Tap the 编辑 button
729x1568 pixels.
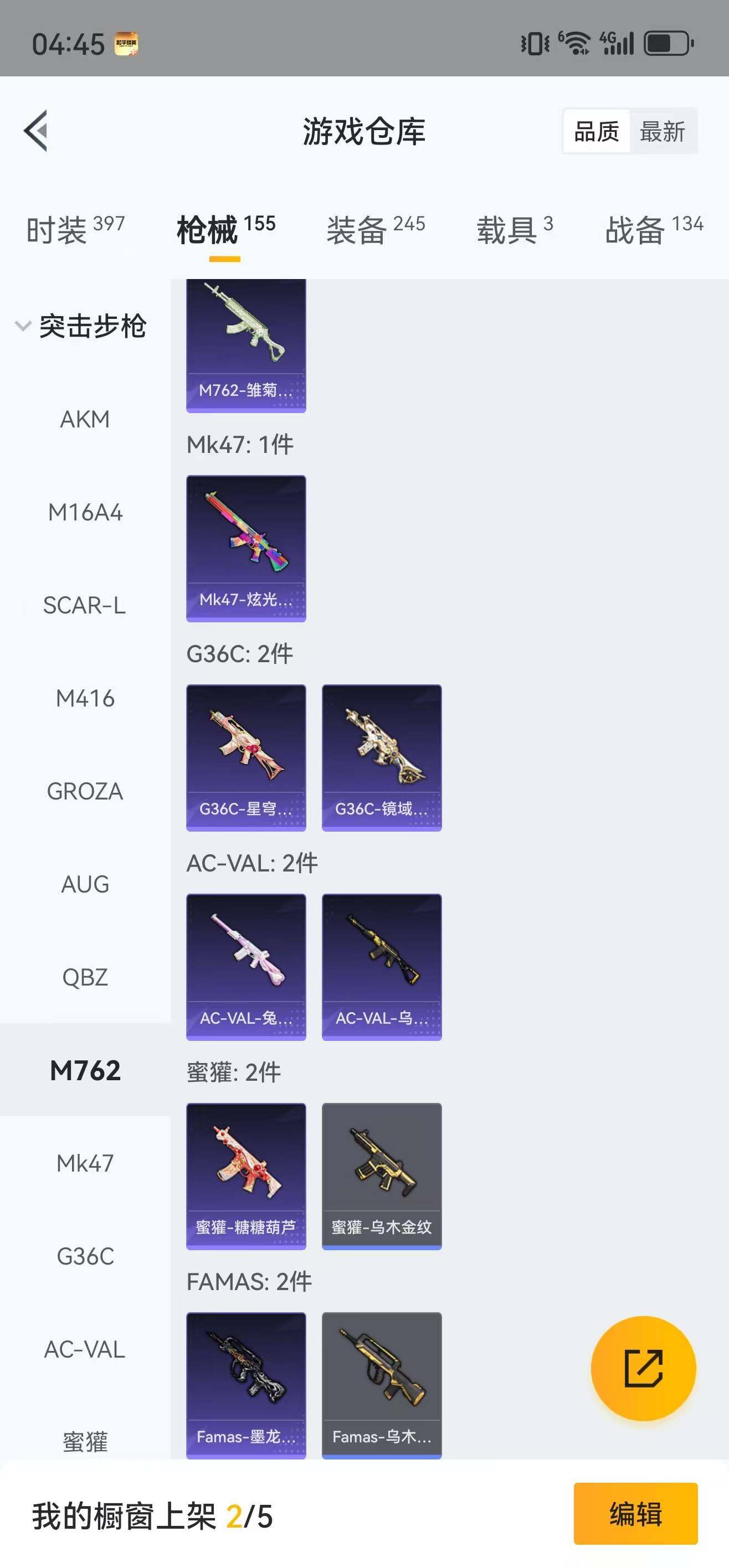click(x=635, y=1514)
